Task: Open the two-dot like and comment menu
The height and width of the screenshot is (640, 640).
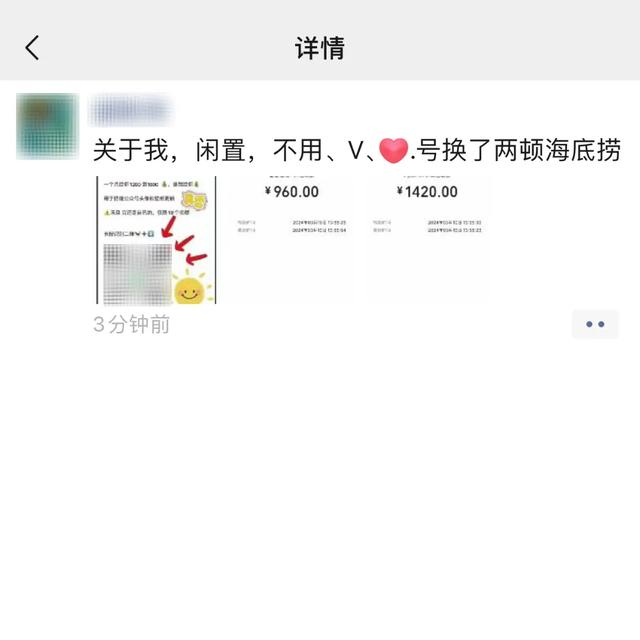Action: point(595,324)
